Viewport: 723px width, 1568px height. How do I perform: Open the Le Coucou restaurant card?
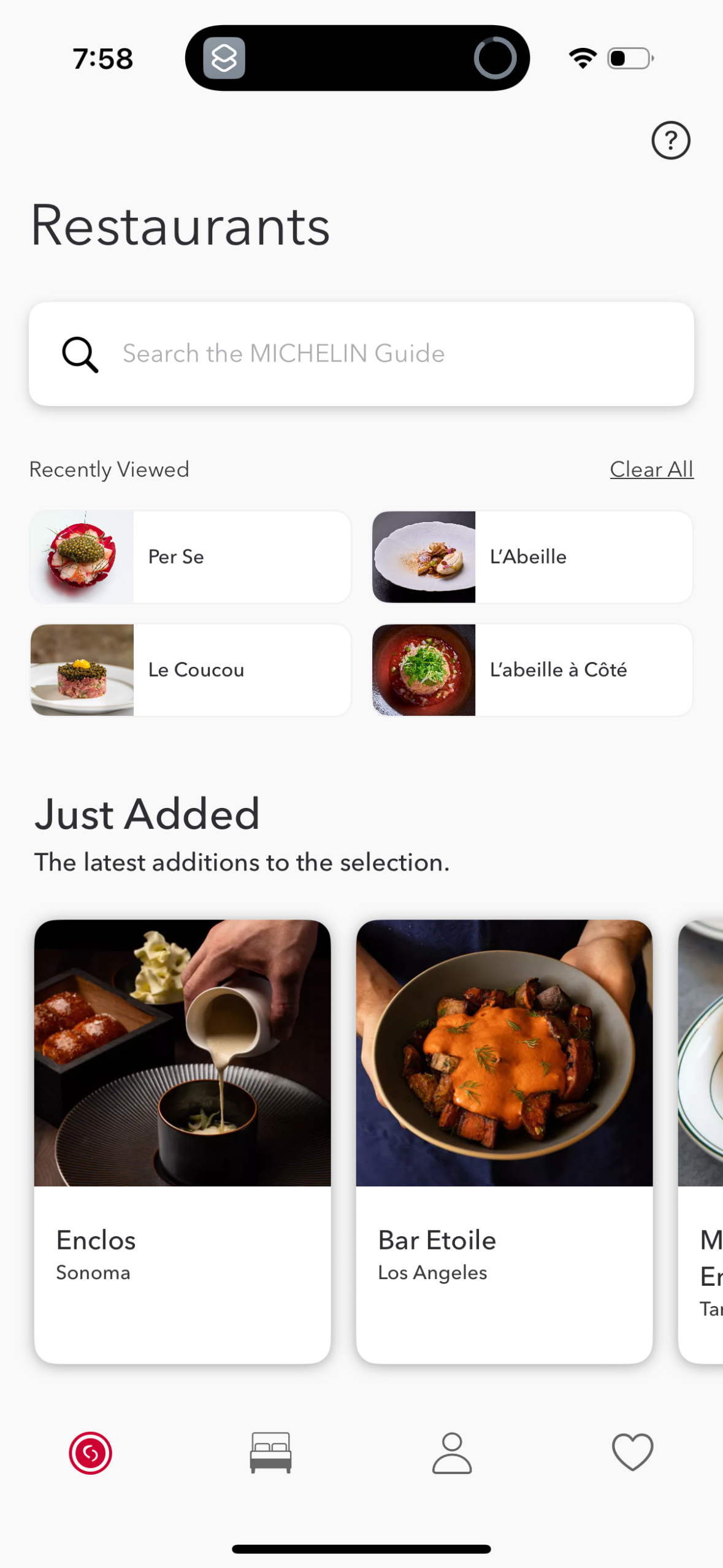tap(189, 670)
